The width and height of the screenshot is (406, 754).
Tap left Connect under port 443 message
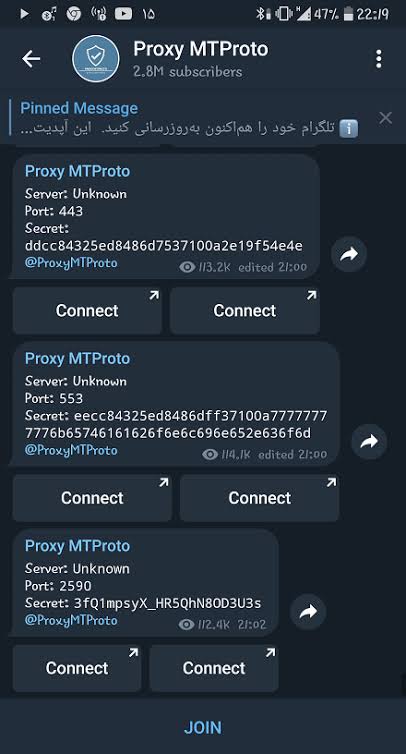point(87,311)
